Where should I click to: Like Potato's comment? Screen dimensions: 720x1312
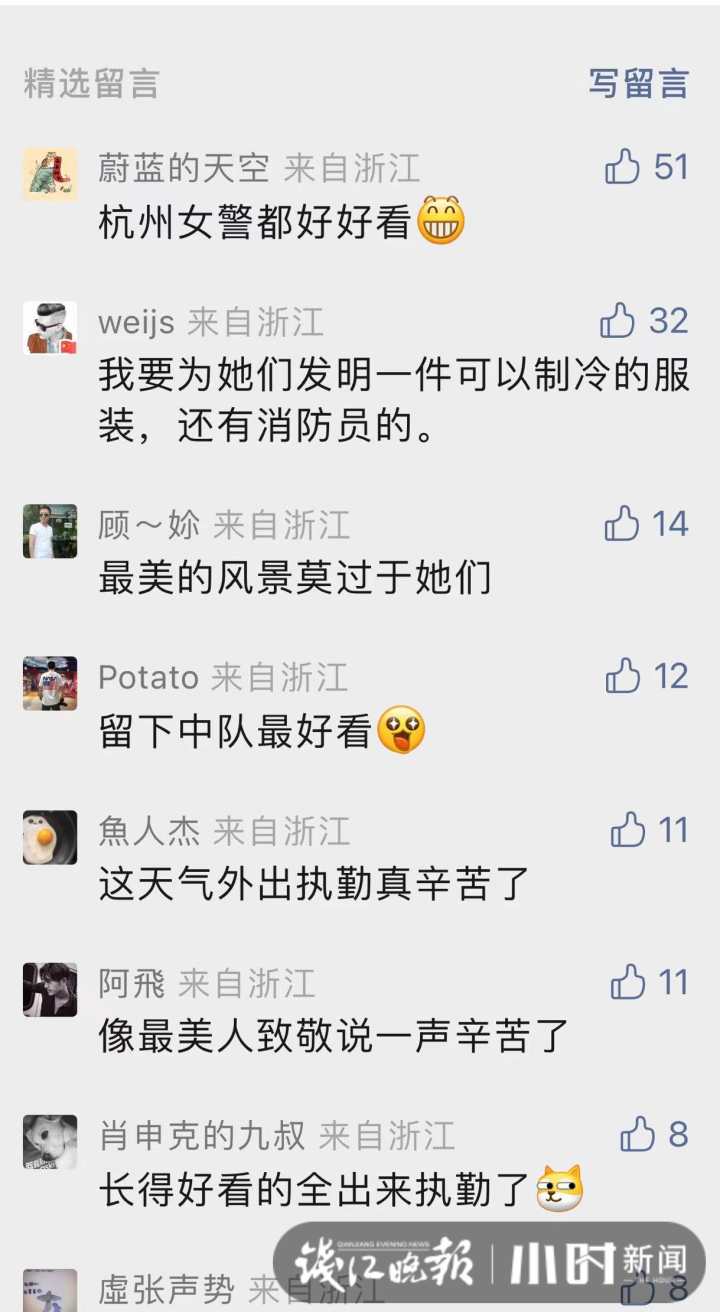[x=622, y=677]
